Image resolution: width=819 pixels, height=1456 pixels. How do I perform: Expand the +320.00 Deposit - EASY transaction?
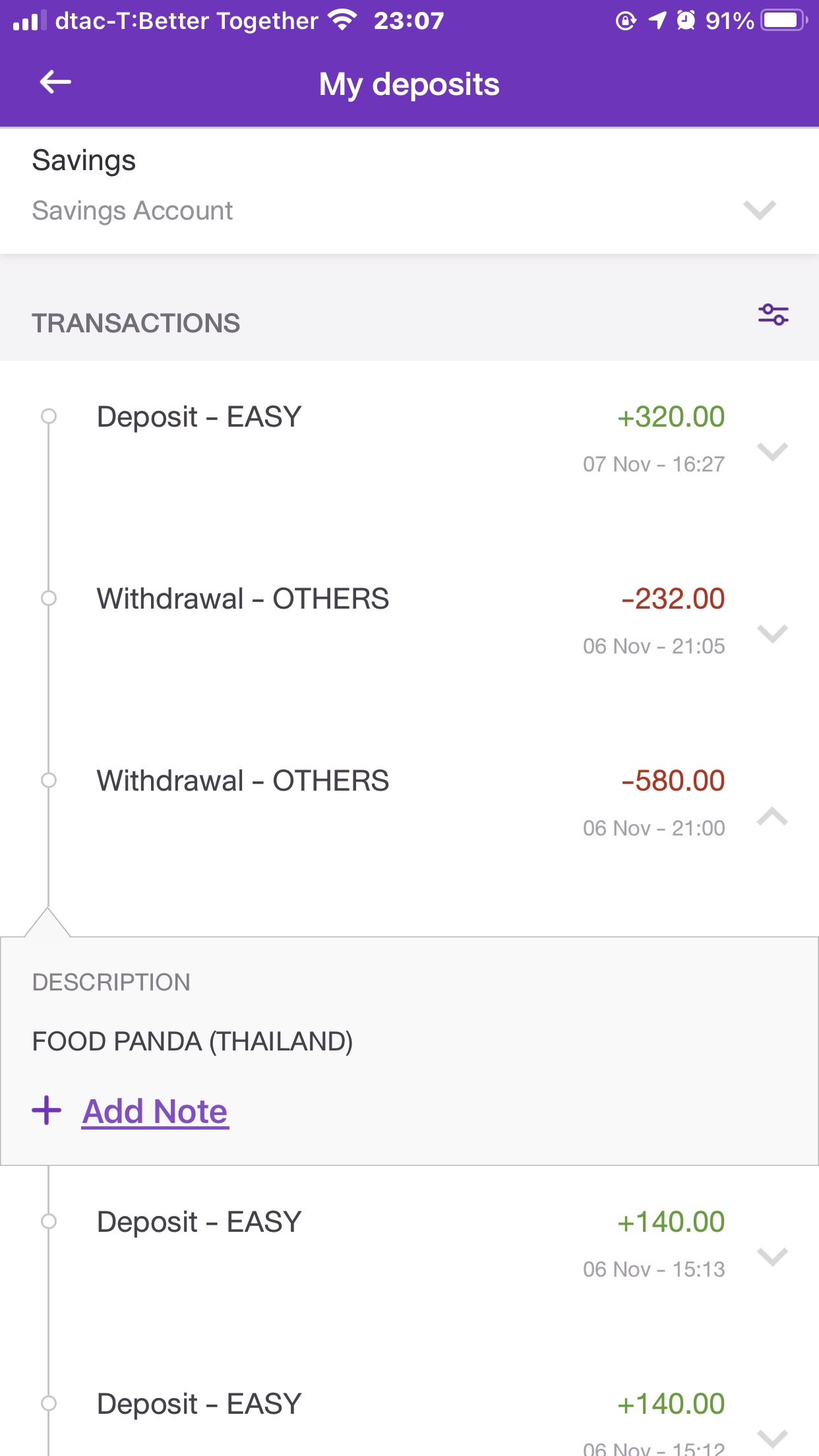773,452
